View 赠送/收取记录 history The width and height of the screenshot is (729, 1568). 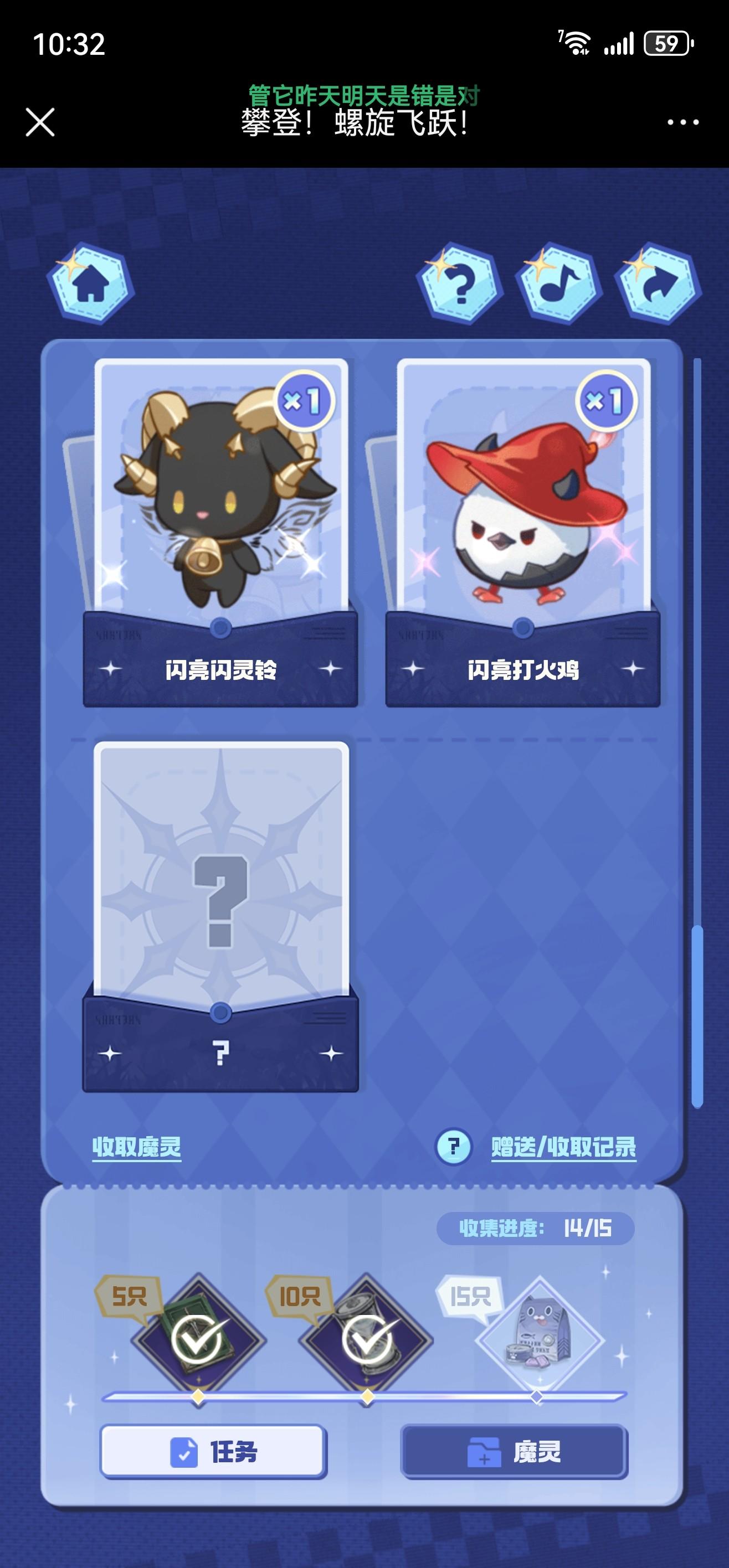(x=563, y=1147)
